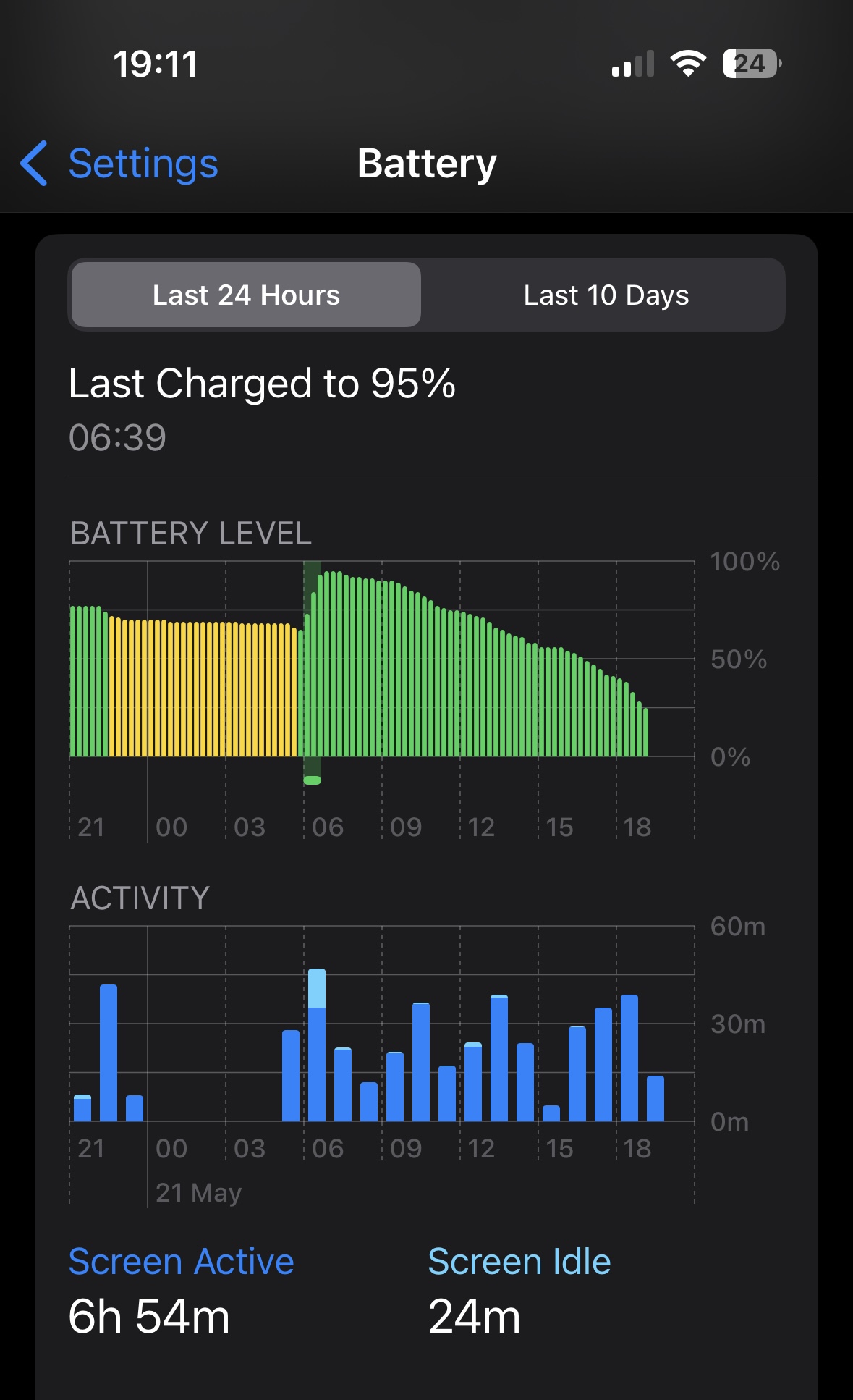Go back to Settings
Viewport: 853px width, 1400px height.
coord(120,164)
